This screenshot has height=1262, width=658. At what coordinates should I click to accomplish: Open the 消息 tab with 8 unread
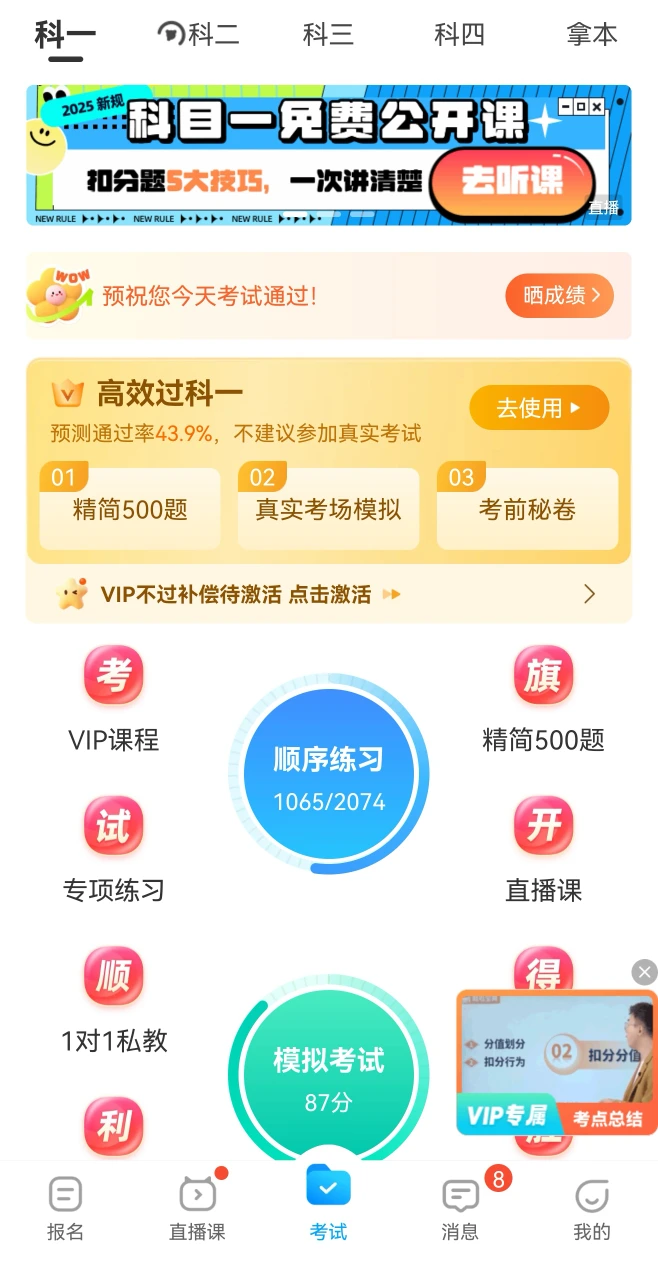pos(460,1208)
